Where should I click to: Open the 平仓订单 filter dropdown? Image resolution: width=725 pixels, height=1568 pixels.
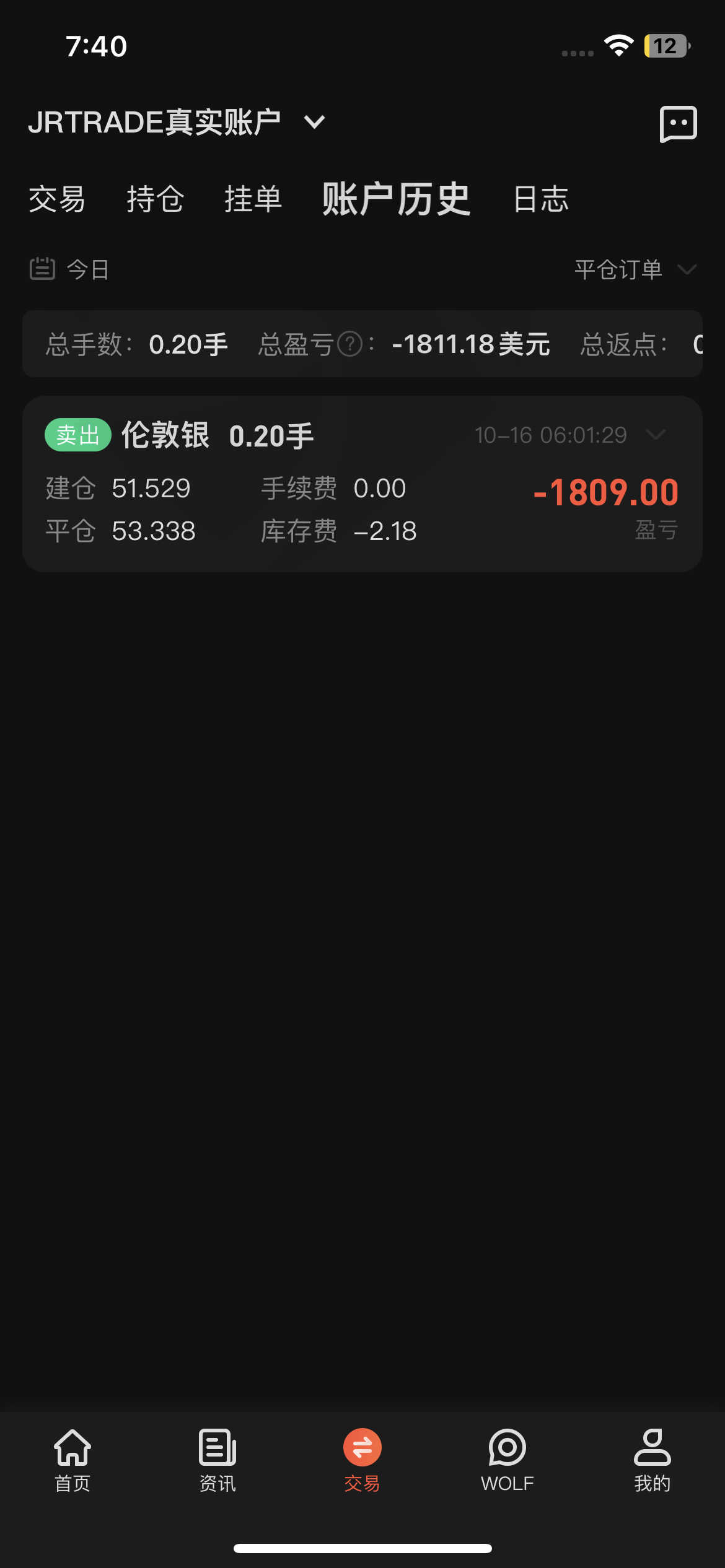click(x=635, y=269)
